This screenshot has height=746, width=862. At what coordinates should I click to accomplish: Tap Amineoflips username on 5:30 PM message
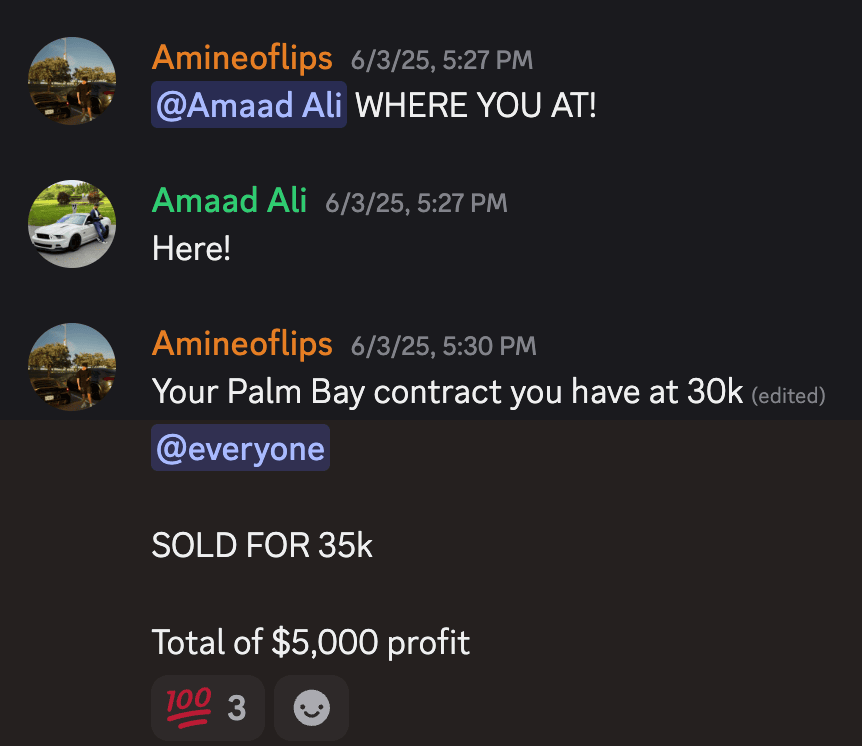(242, 344)
